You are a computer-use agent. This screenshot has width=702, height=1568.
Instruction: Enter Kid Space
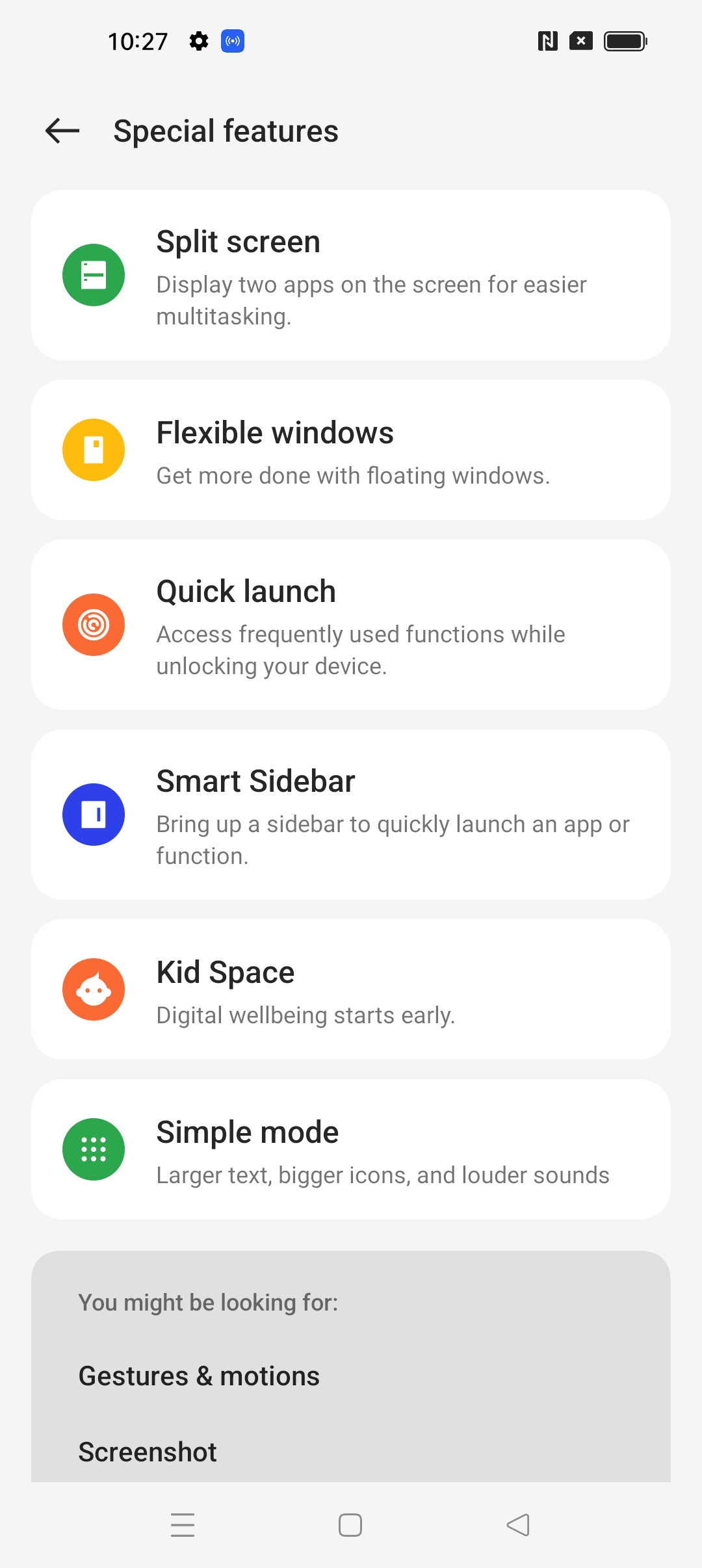pos(351,989)
